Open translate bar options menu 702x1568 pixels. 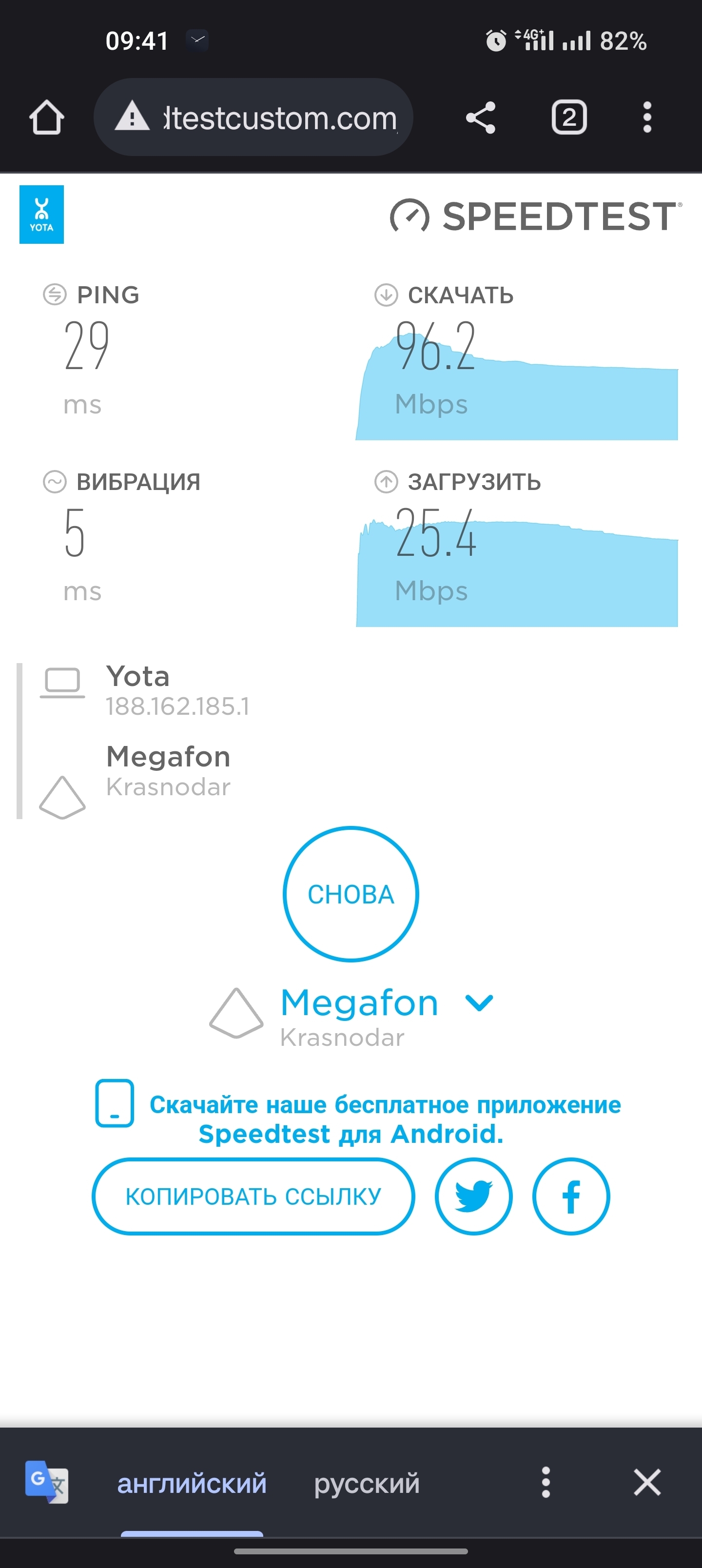click(546, 1482)
